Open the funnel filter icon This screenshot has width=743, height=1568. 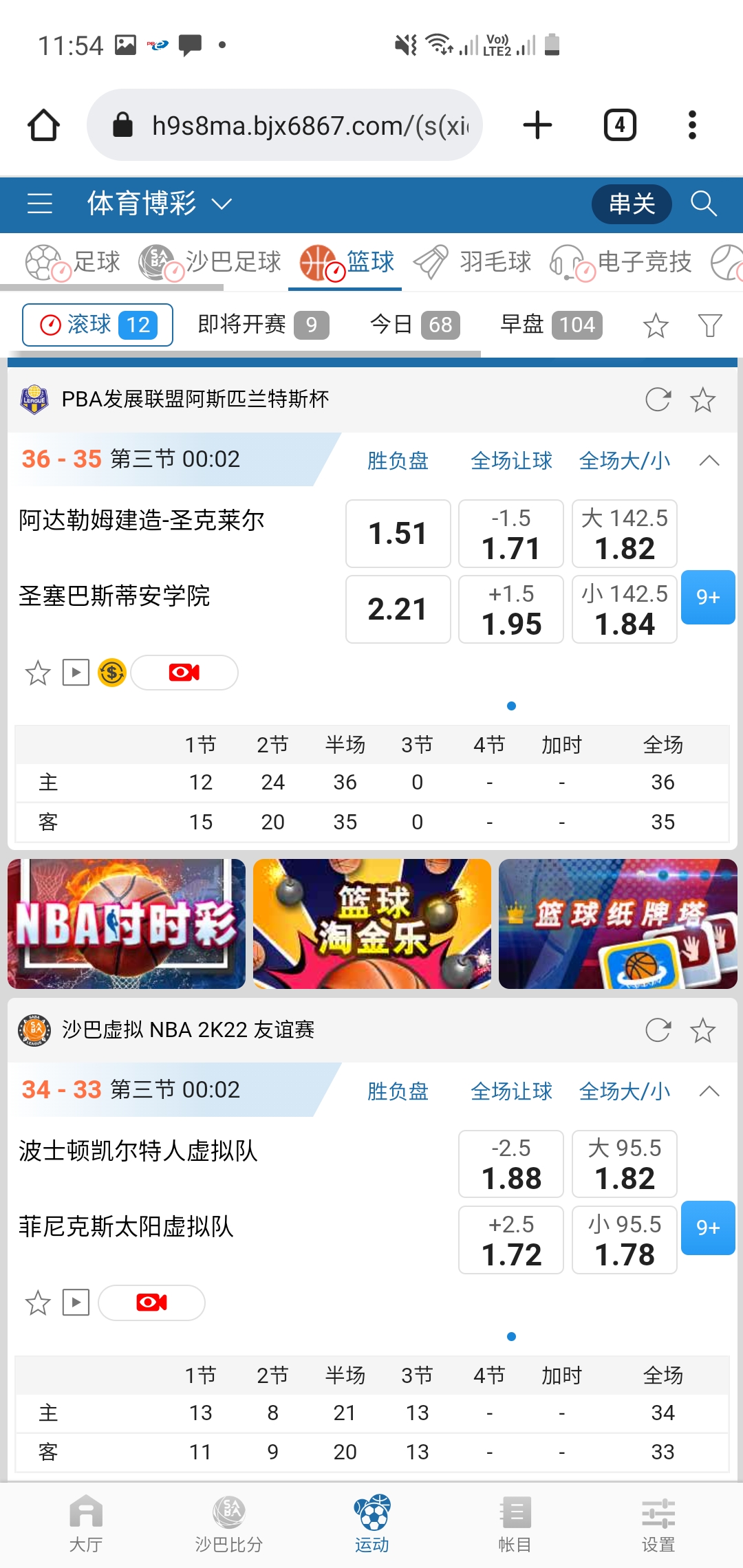pos(709,325)
